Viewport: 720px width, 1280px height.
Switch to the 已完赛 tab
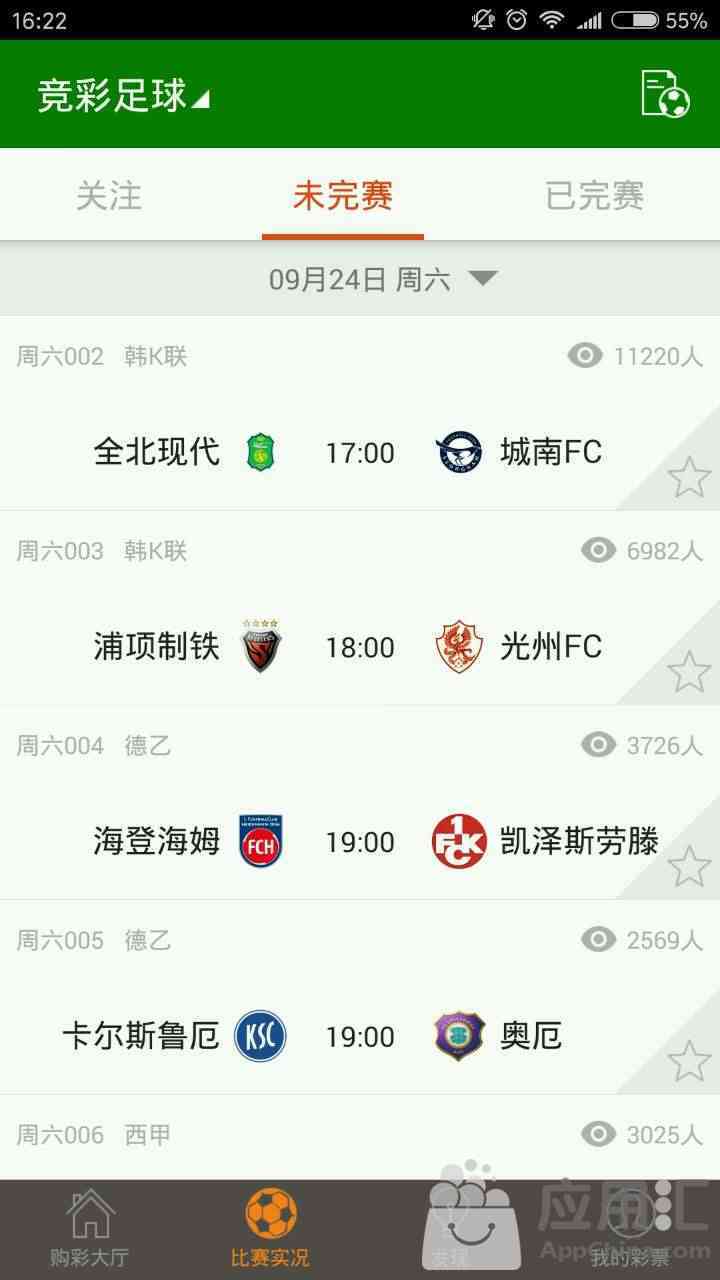coord(594,195)
